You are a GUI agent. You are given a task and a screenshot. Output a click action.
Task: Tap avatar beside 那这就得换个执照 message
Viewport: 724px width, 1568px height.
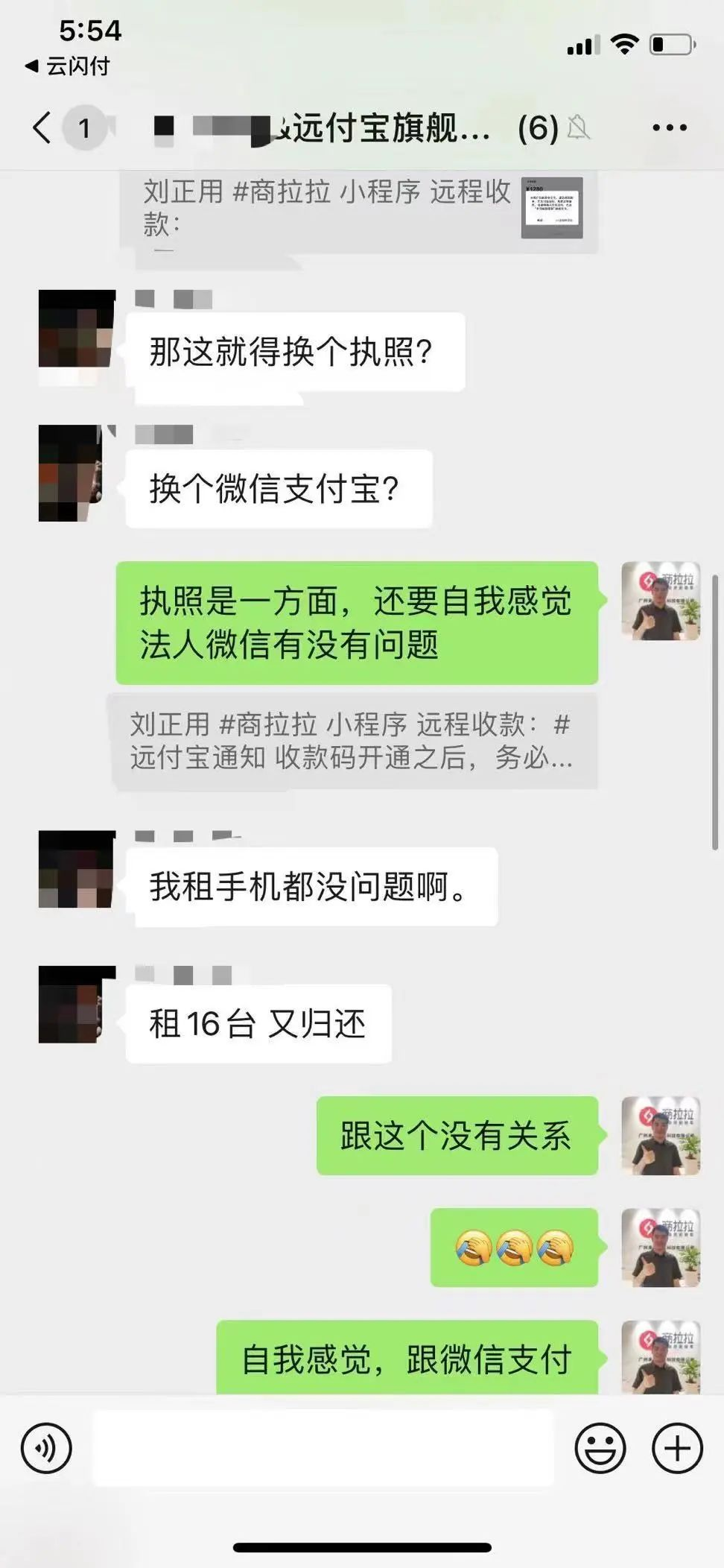pyautogui.click(x=77, y=329)
